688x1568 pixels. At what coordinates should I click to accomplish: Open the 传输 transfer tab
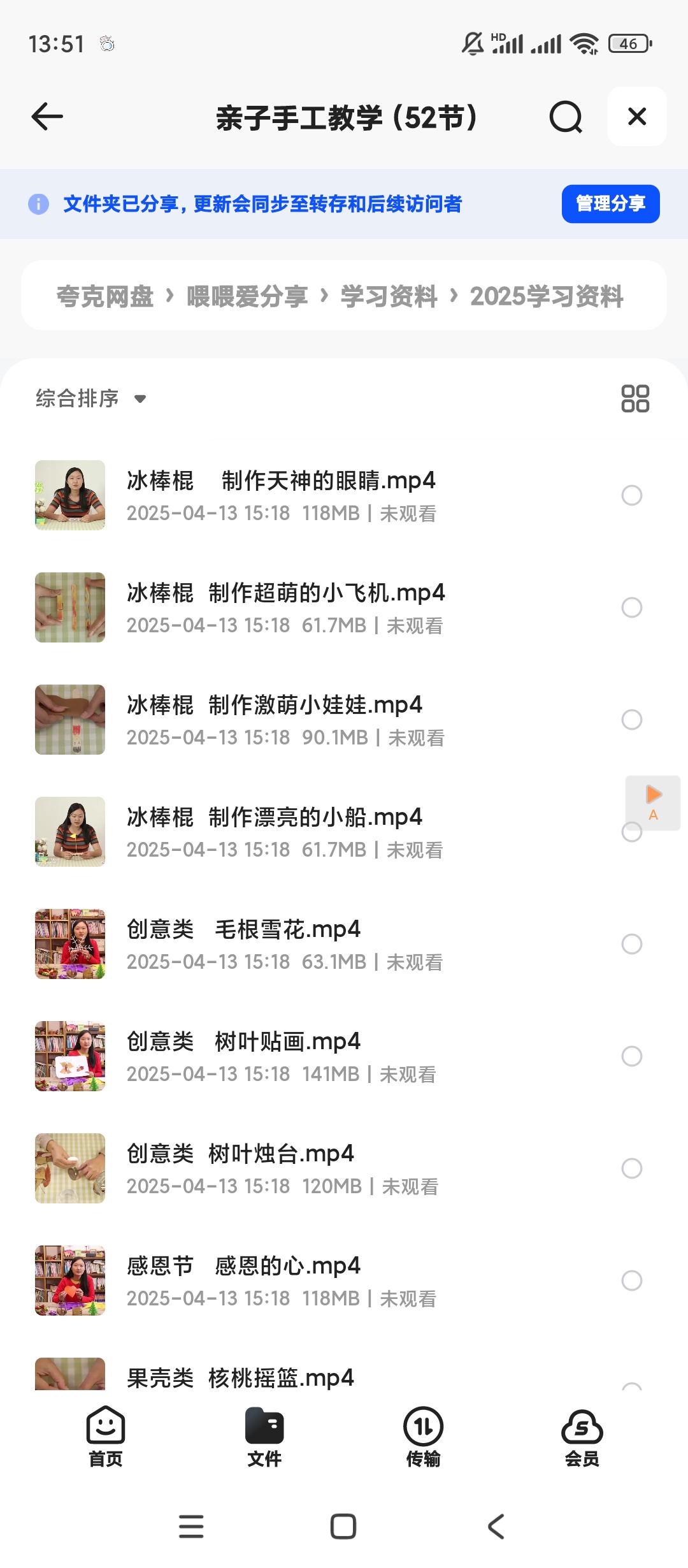423,1437
